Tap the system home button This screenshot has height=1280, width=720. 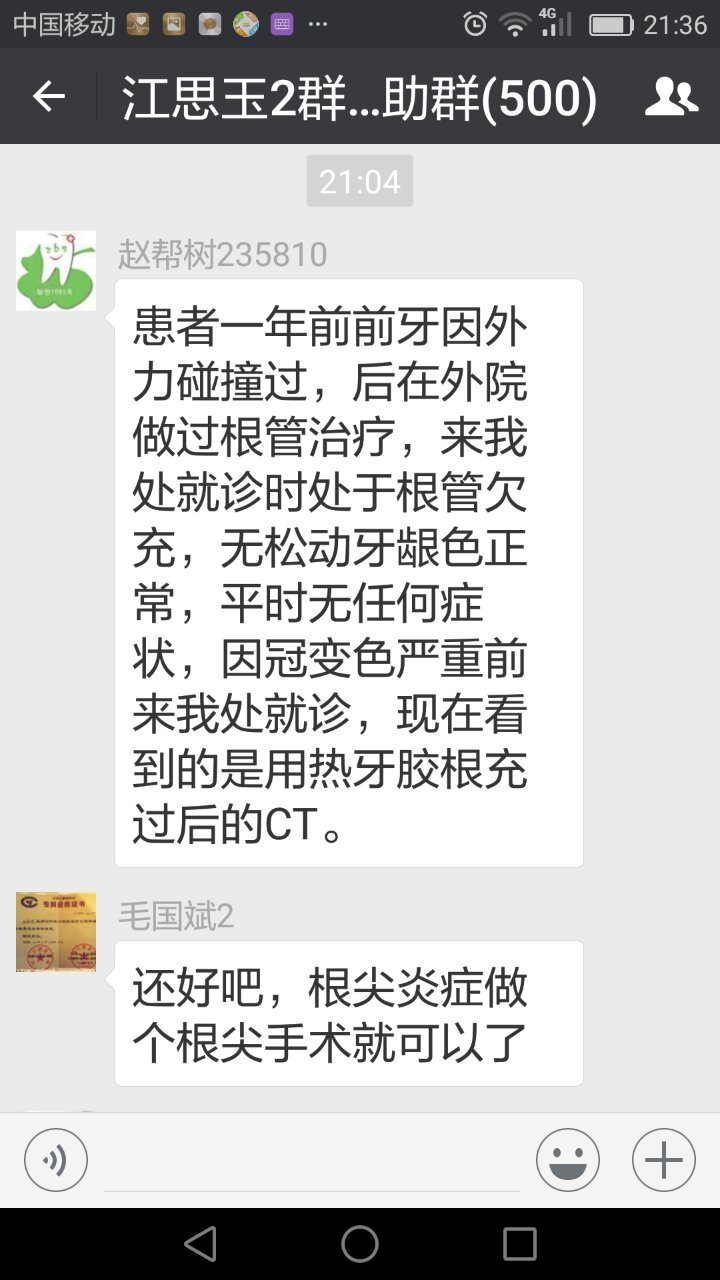click(360, 1244)
